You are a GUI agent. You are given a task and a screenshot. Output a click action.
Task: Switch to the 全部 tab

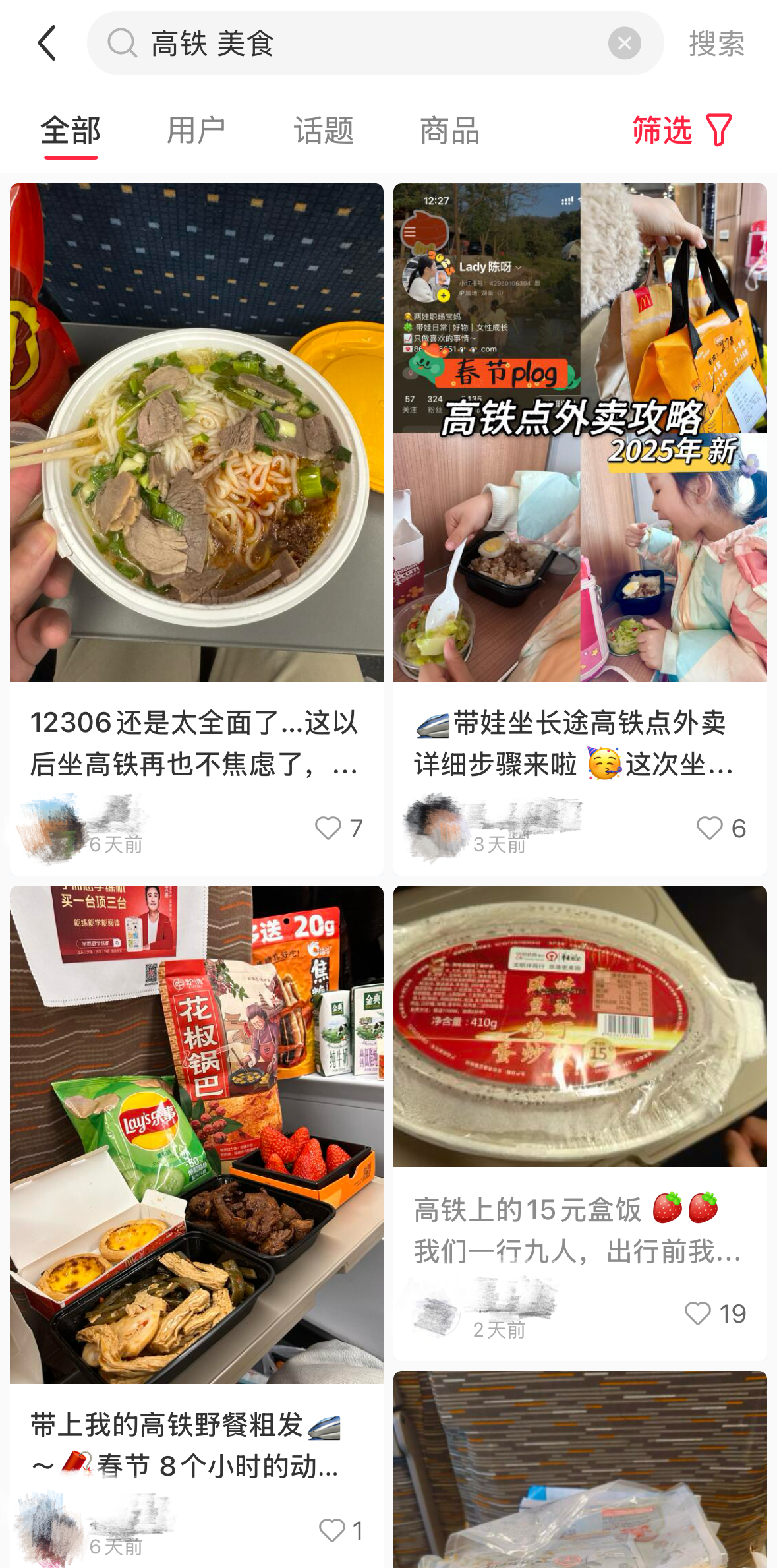coord(71,131)
